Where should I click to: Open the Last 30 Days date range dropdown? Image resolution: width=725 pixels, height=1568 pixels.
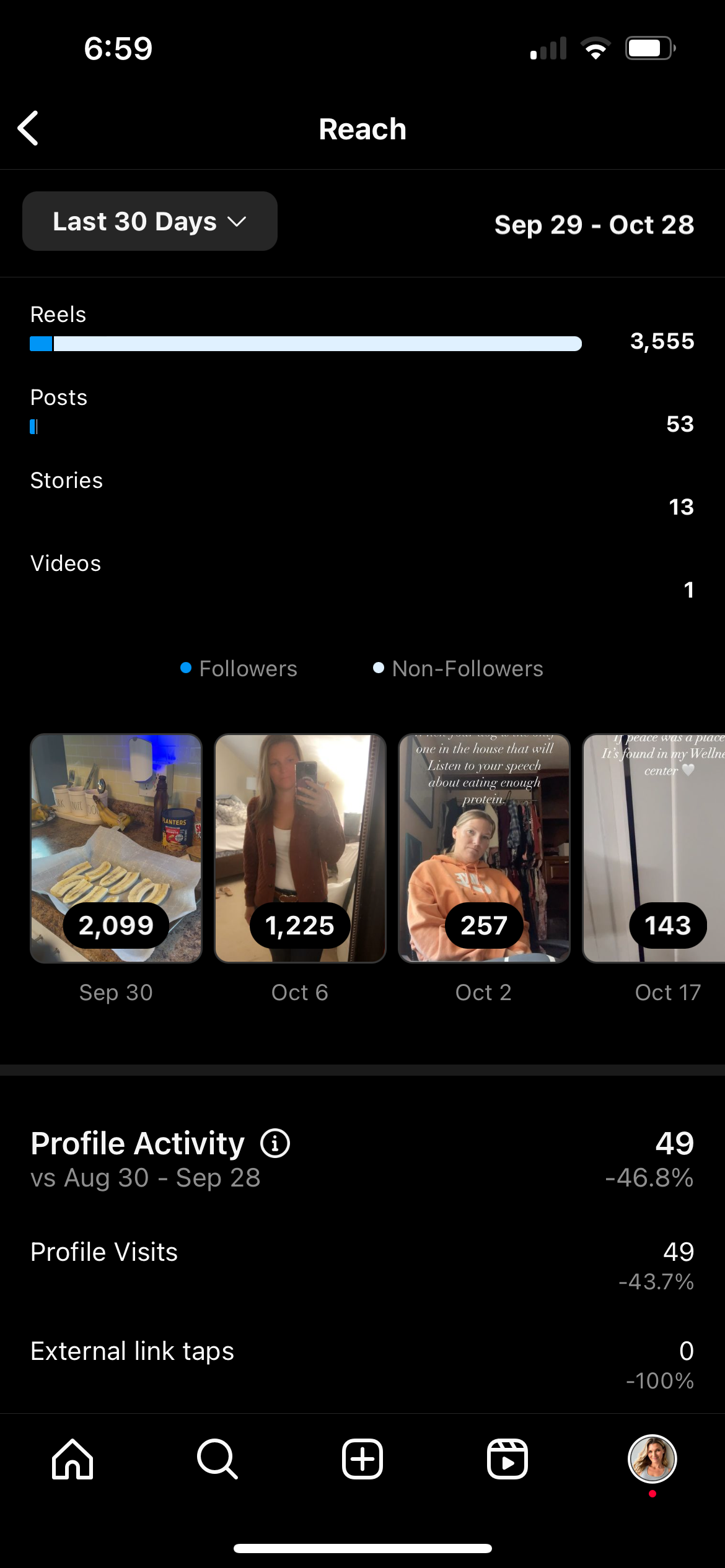150,221
